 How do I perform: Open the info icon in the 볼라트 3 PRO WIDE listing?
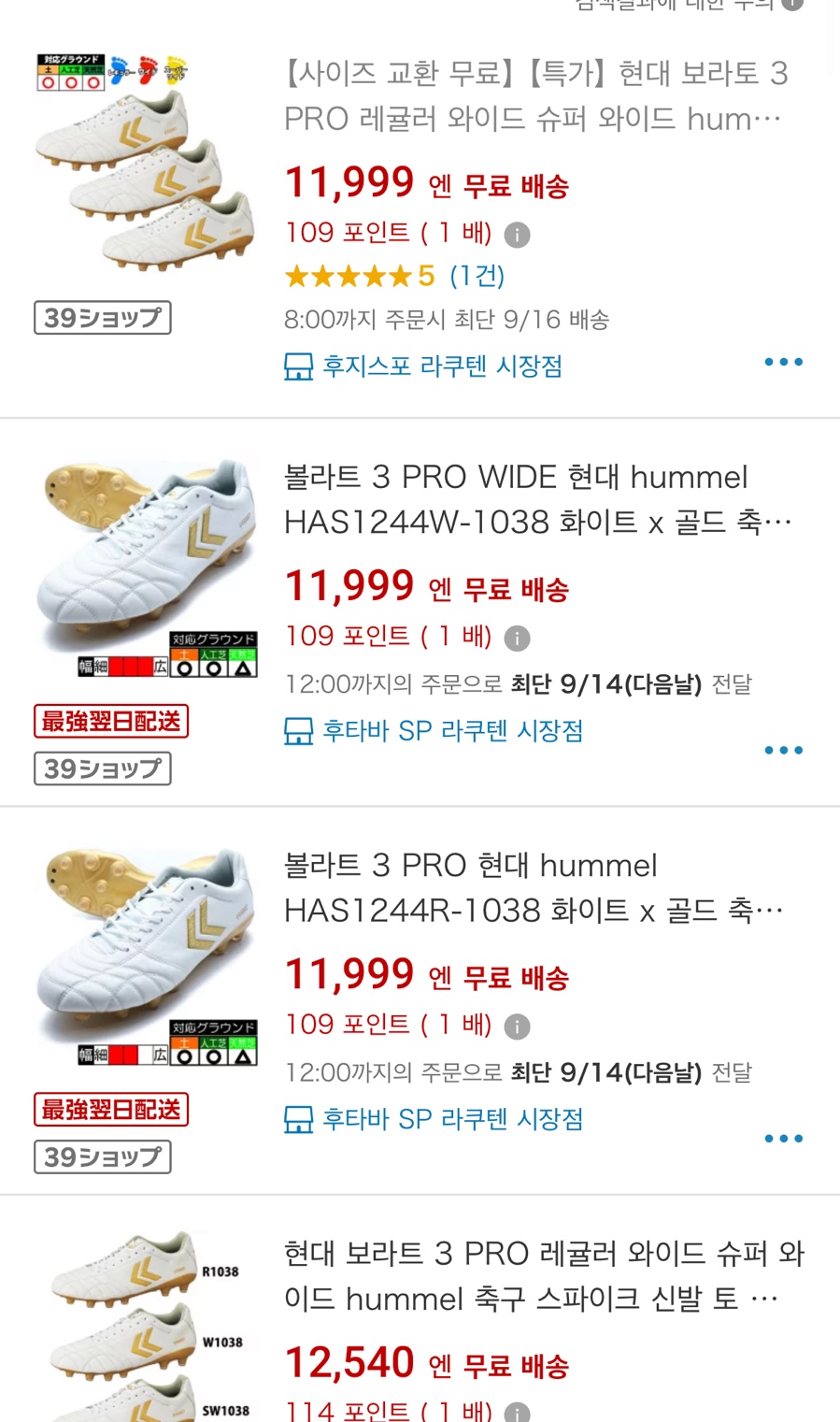click(517, 638)
